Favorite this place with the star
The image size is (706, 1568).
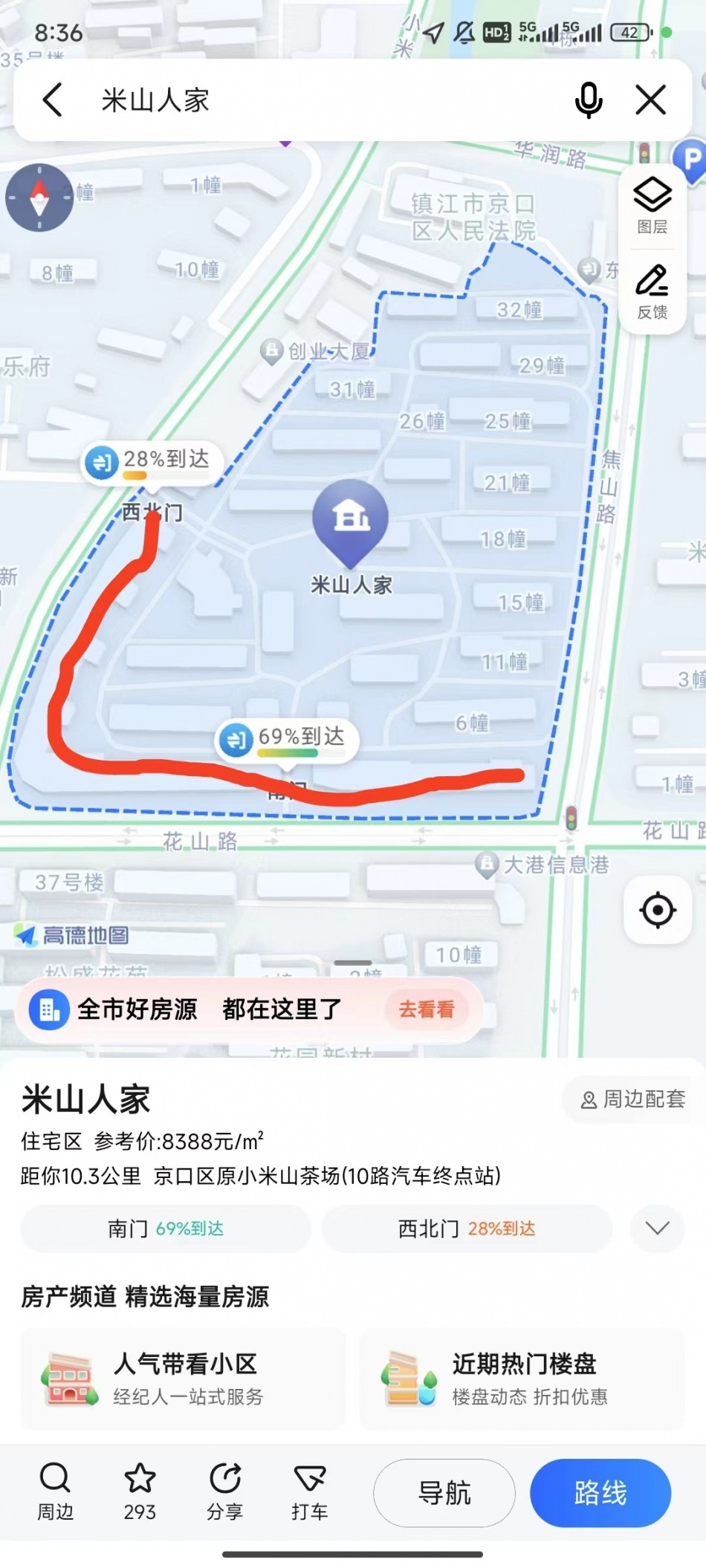(140, 1491)
